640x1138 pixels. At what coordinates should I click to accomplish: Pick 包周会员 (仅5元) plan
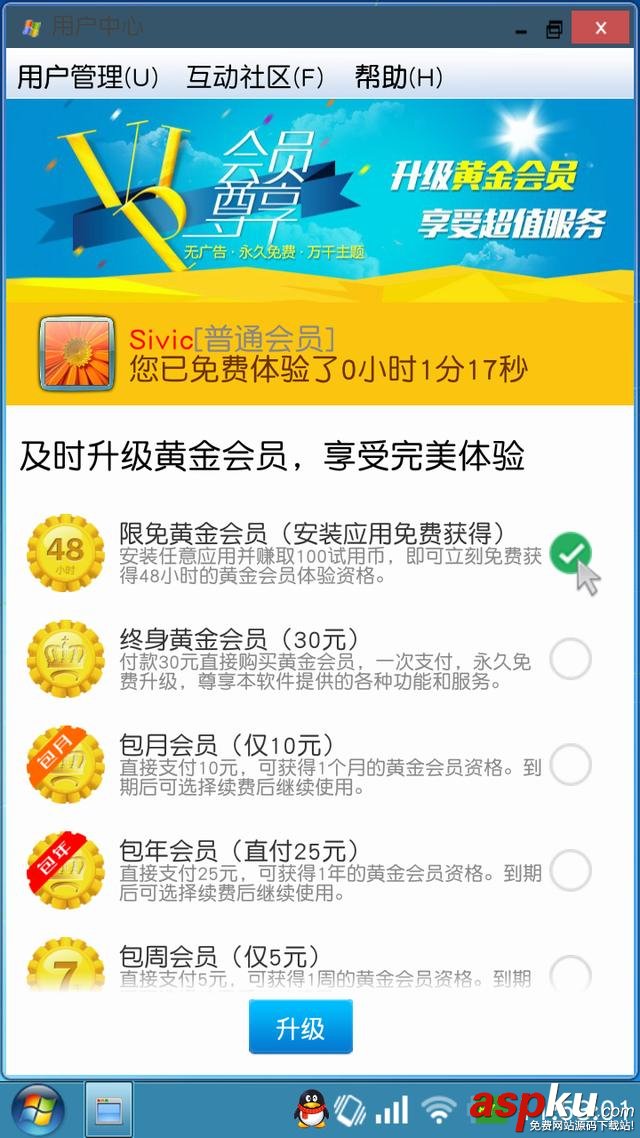[570, 972]
